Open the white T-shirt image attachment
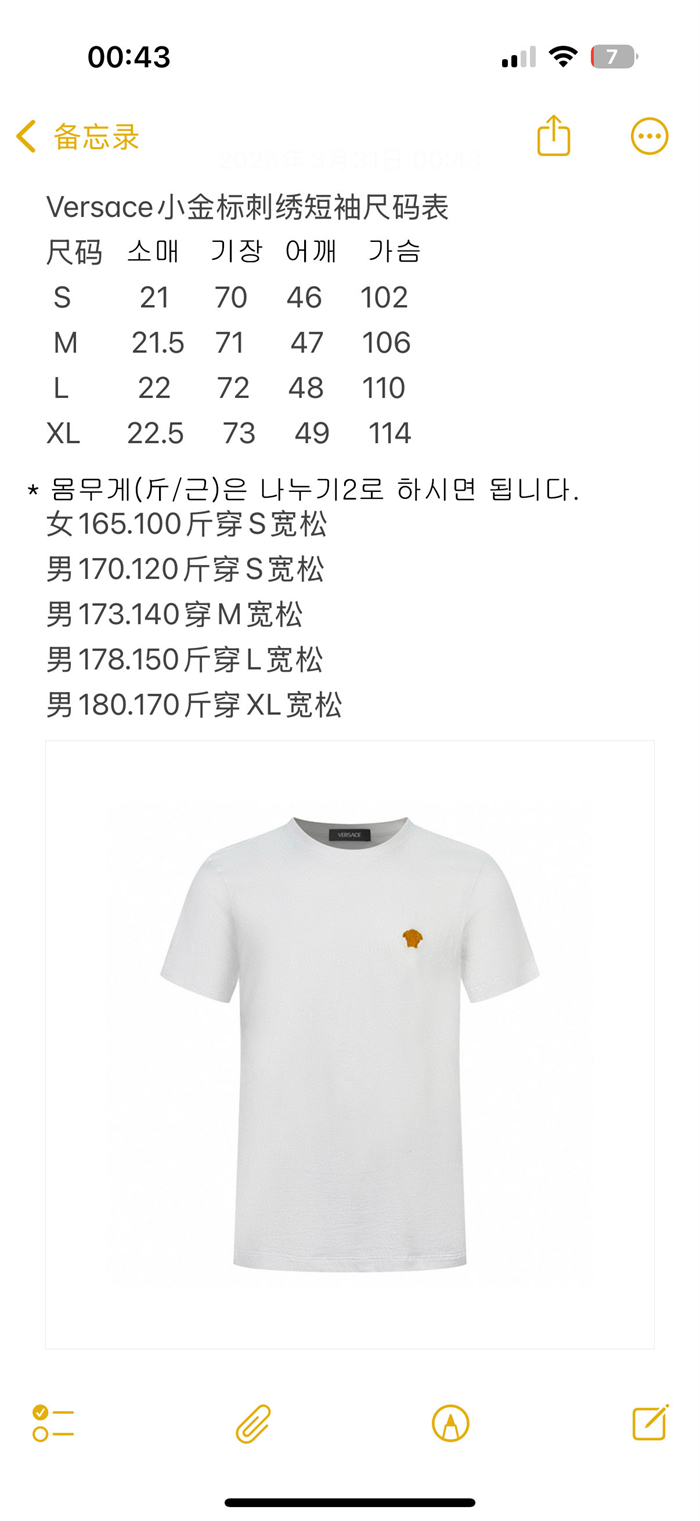The image size is (700, 1521). (x=350, y=1044)
